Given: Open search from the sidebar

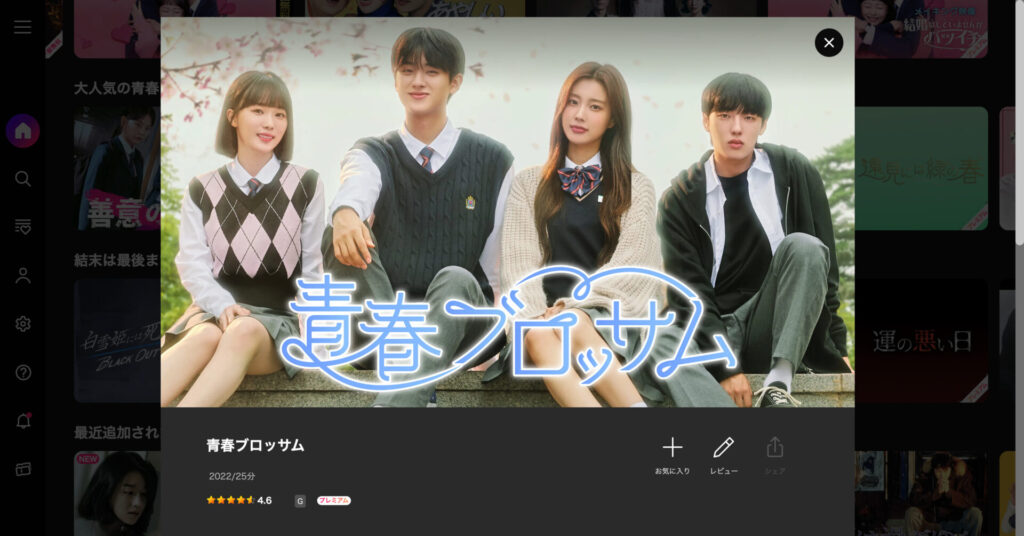Looking at the screenshot, I should pyautogui.click(x=22, y=179).
